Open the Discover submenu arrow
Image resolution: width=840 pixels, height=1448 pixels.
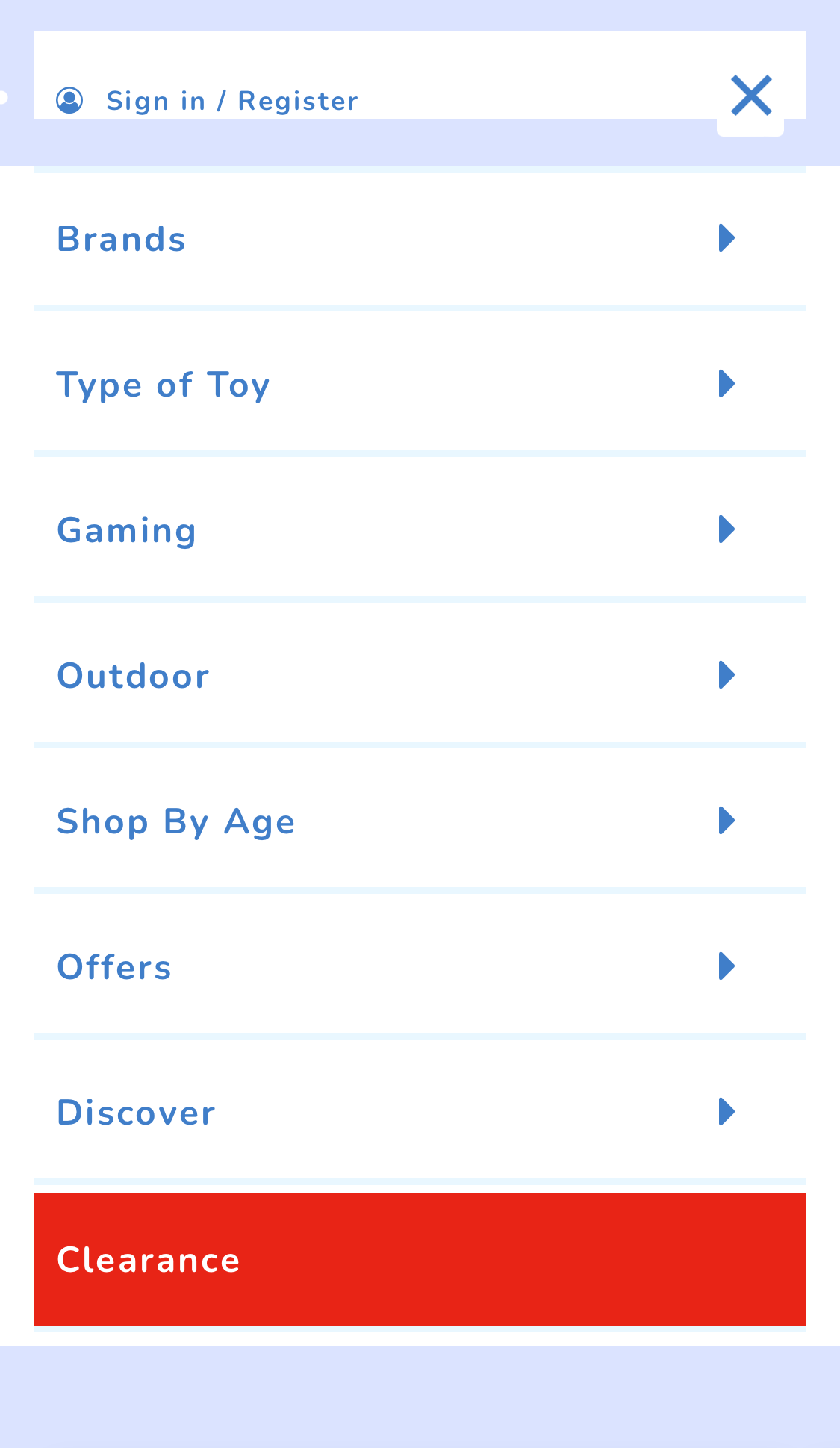tap(727, 1110)
